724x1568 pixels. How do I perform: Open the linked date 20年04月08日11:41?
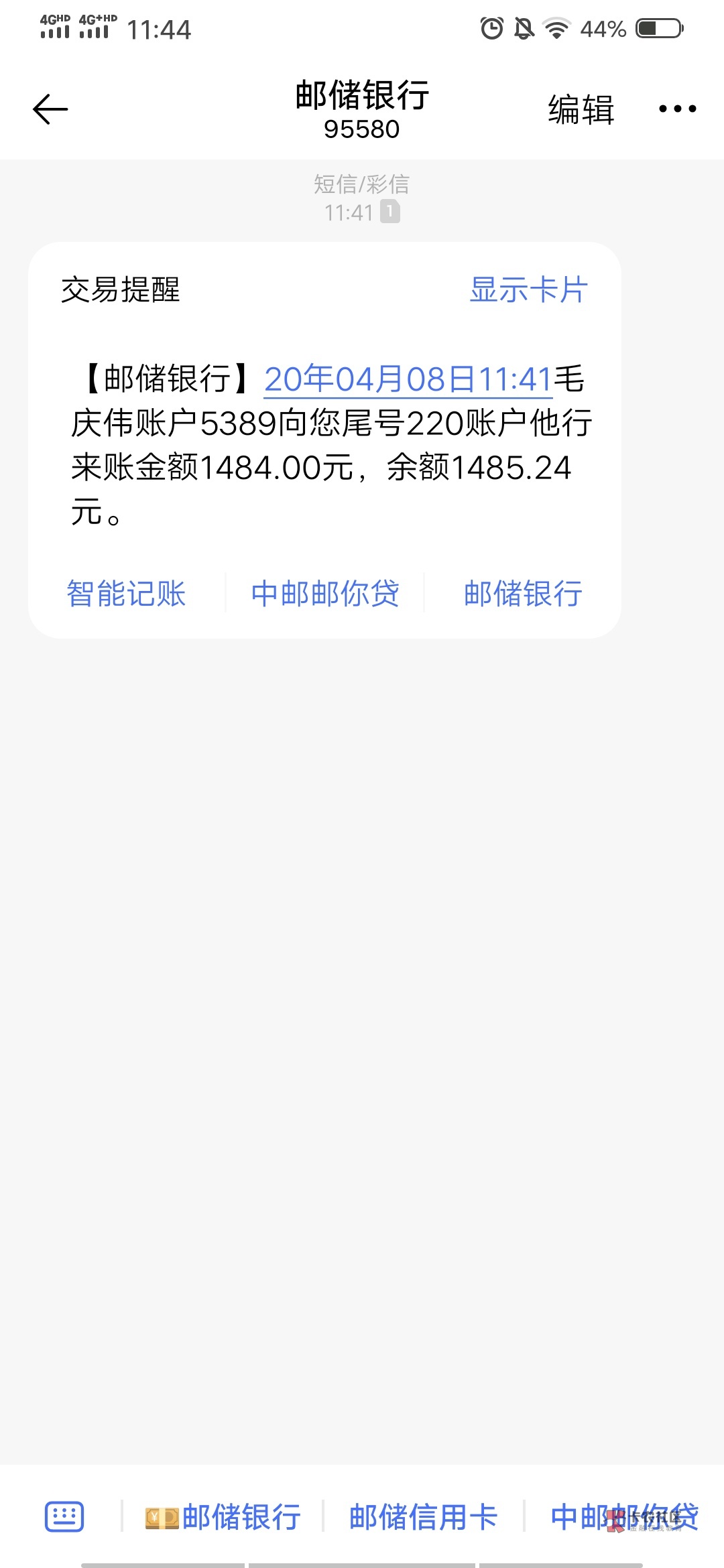tap(408, 379)
